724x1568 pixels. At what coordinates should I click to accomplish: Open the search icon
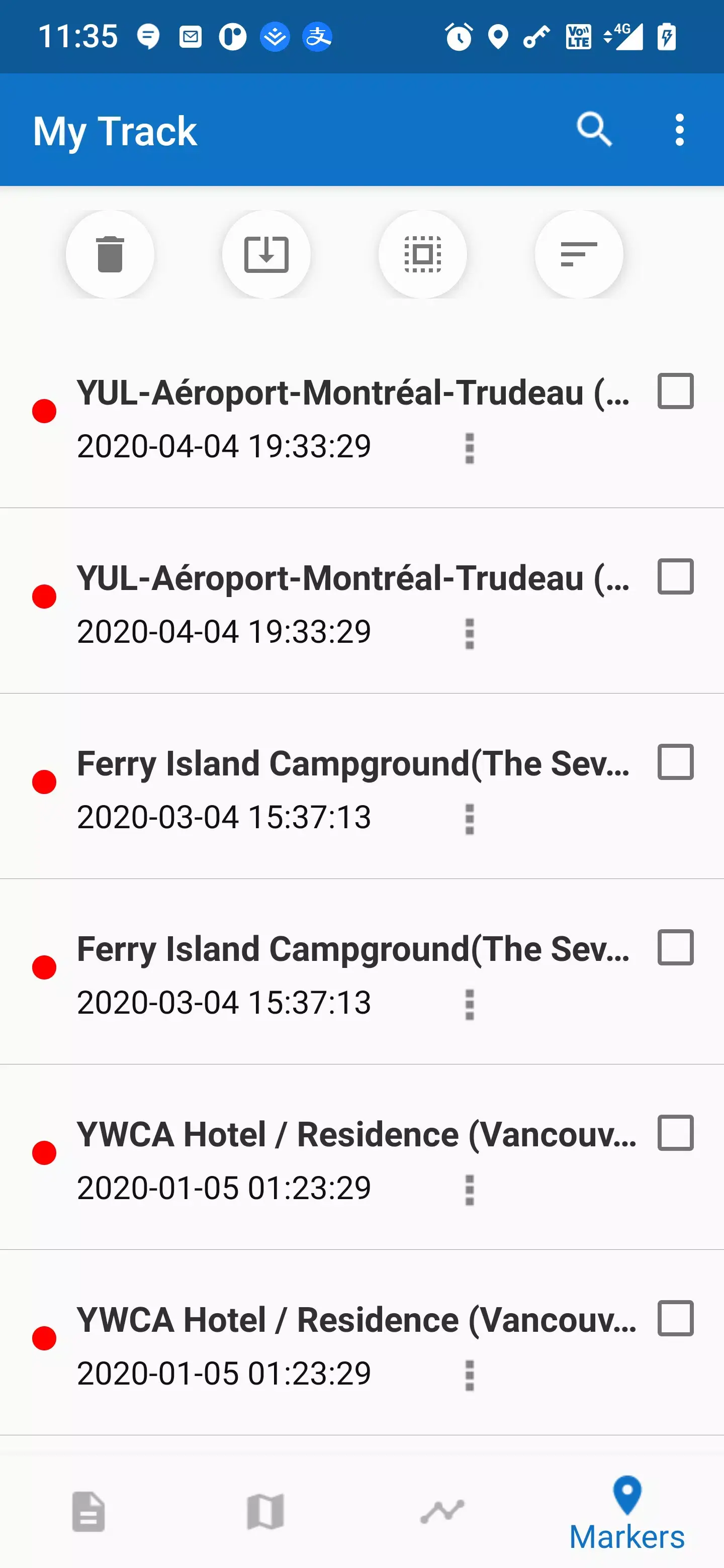(594, 130)
